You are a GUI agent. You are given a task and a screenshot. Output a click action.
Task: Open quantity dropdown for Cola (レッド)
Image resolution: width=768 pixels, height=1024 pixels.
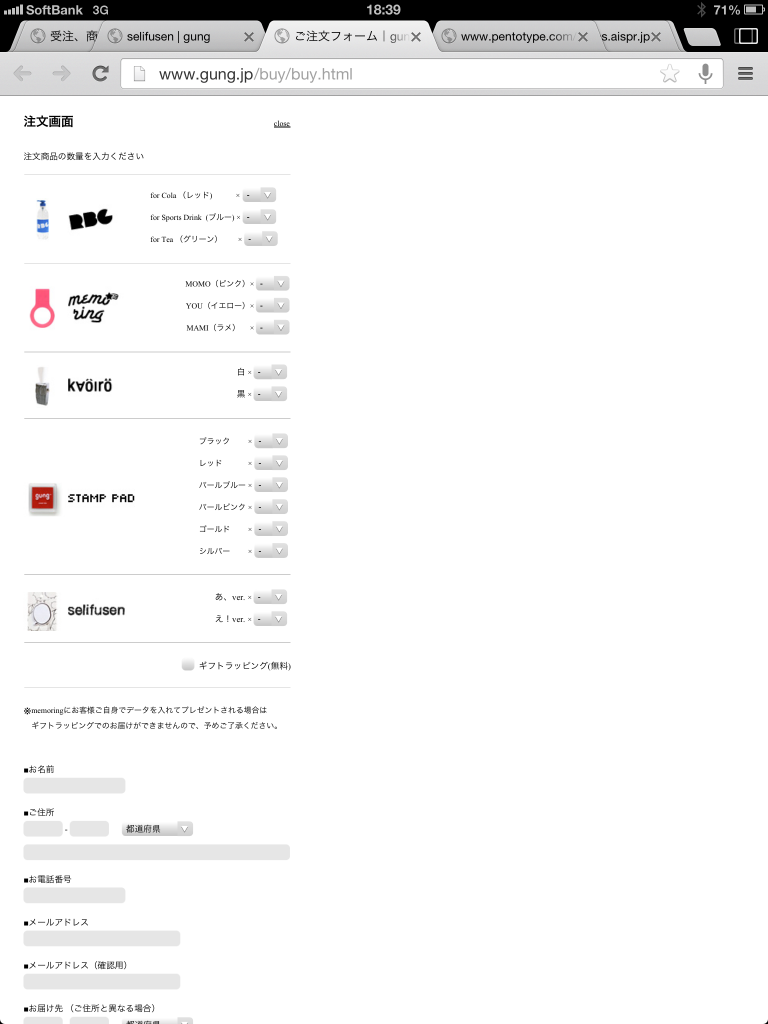[260, 195]
